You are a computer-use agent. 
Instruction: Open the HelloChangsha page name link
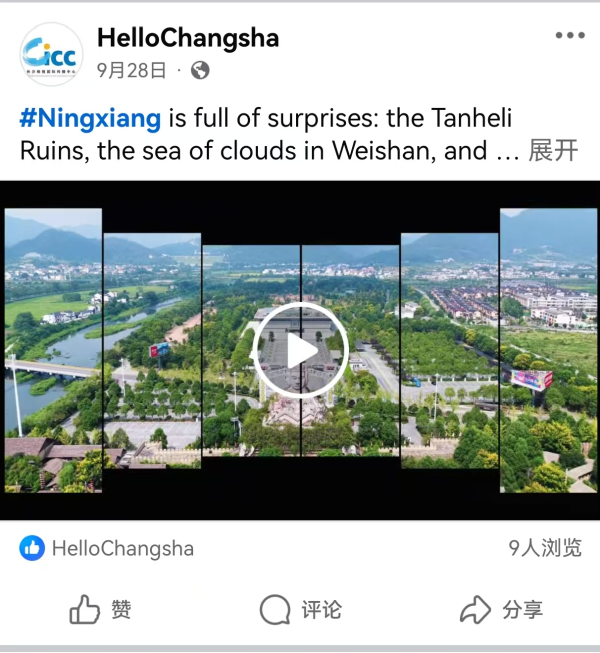coord(188,39)
